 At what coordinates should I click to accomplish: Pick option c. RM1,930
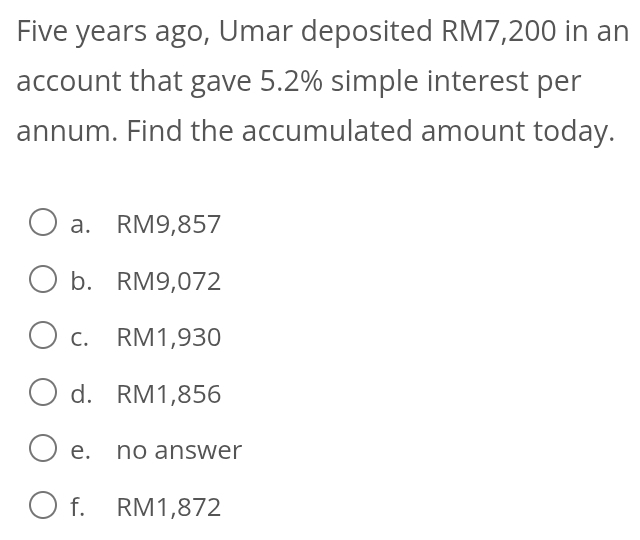point(43,337)
